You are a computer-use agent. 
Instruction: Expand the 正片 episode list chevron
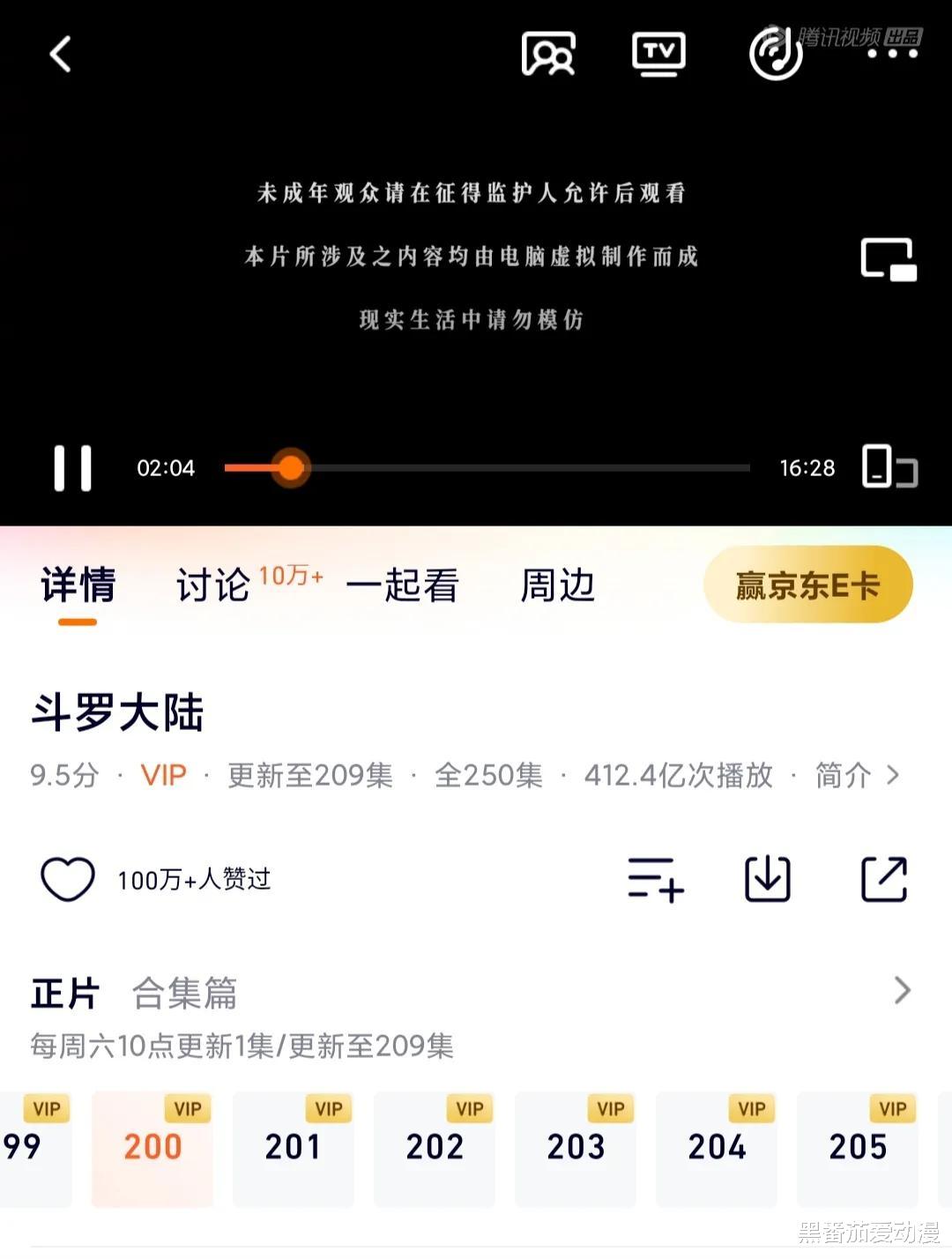point(903,990)
